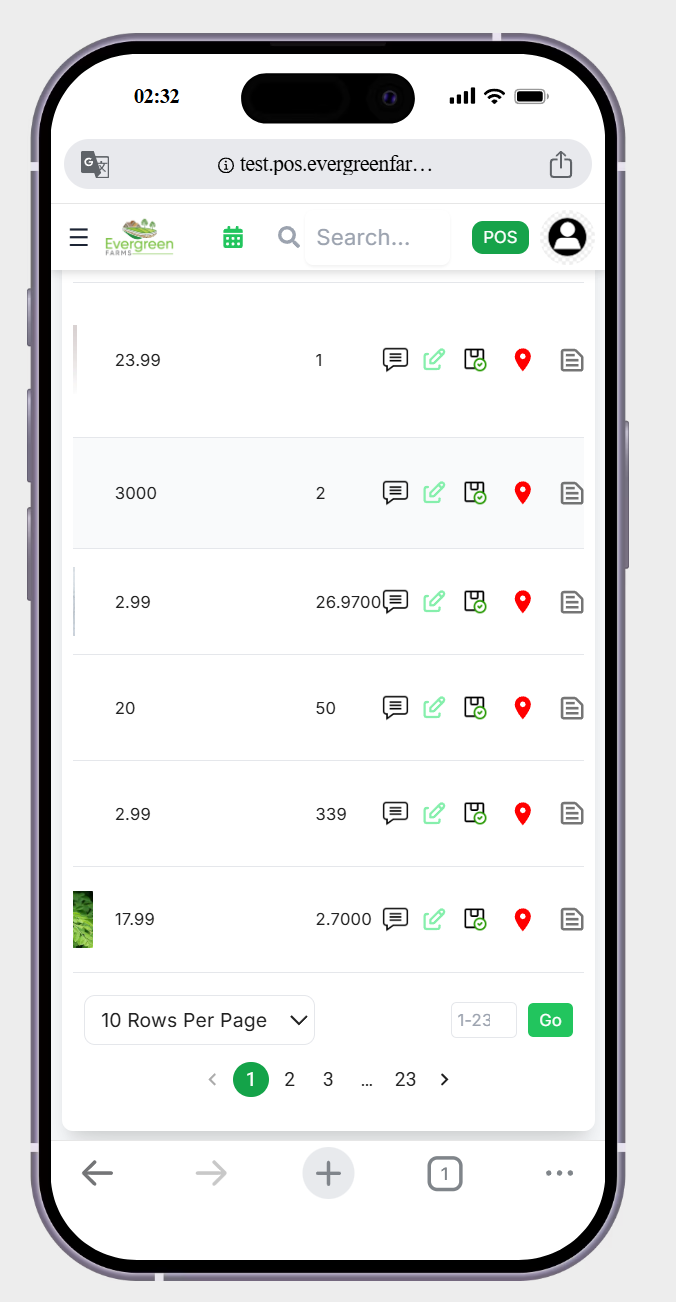Open the hamburger menu
The image size is (676, 1302).
pyautogui.click(x=79, y=237)
